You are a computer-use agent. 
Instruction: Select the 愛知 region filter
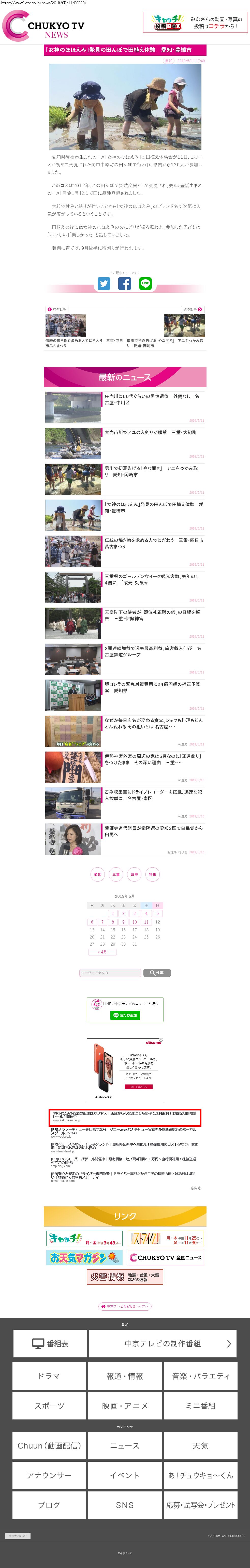pos(97,874)
